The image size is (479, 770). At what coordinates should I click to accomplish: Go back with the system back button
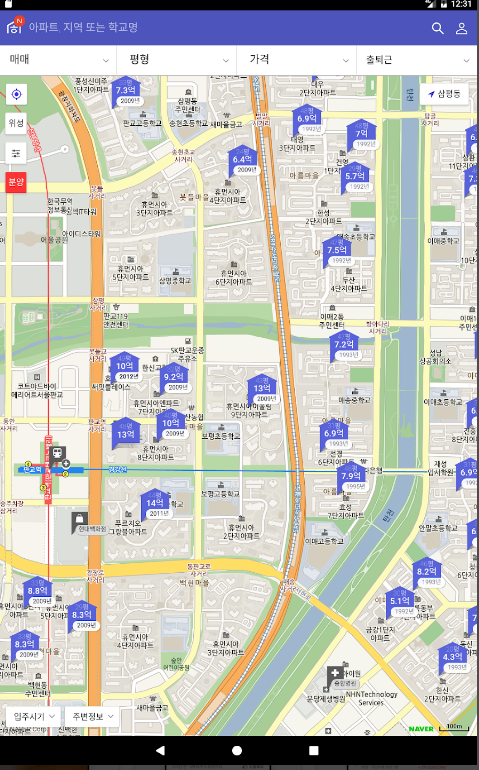160,750
